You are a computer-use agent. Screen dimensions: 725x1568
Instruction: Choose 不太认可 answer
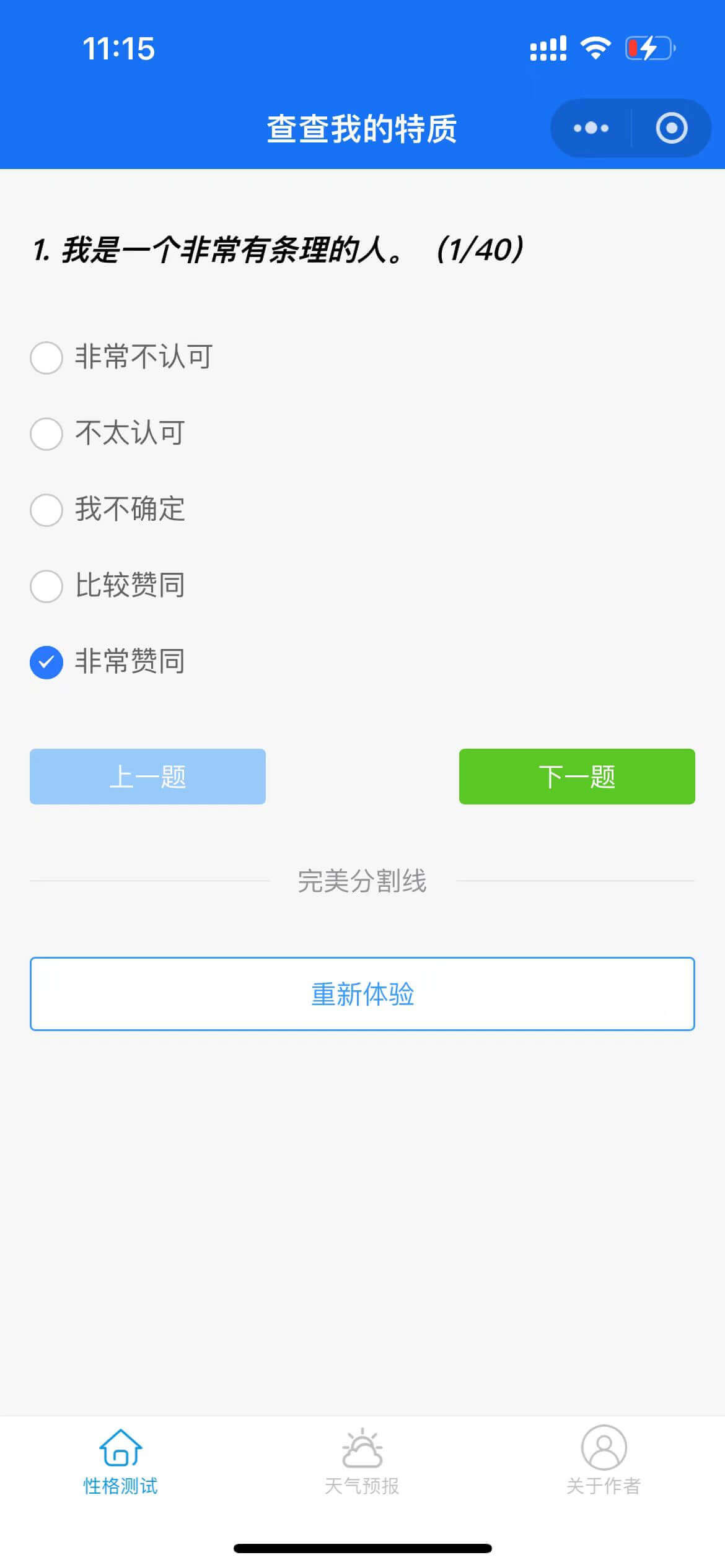(x=46, y=433)
